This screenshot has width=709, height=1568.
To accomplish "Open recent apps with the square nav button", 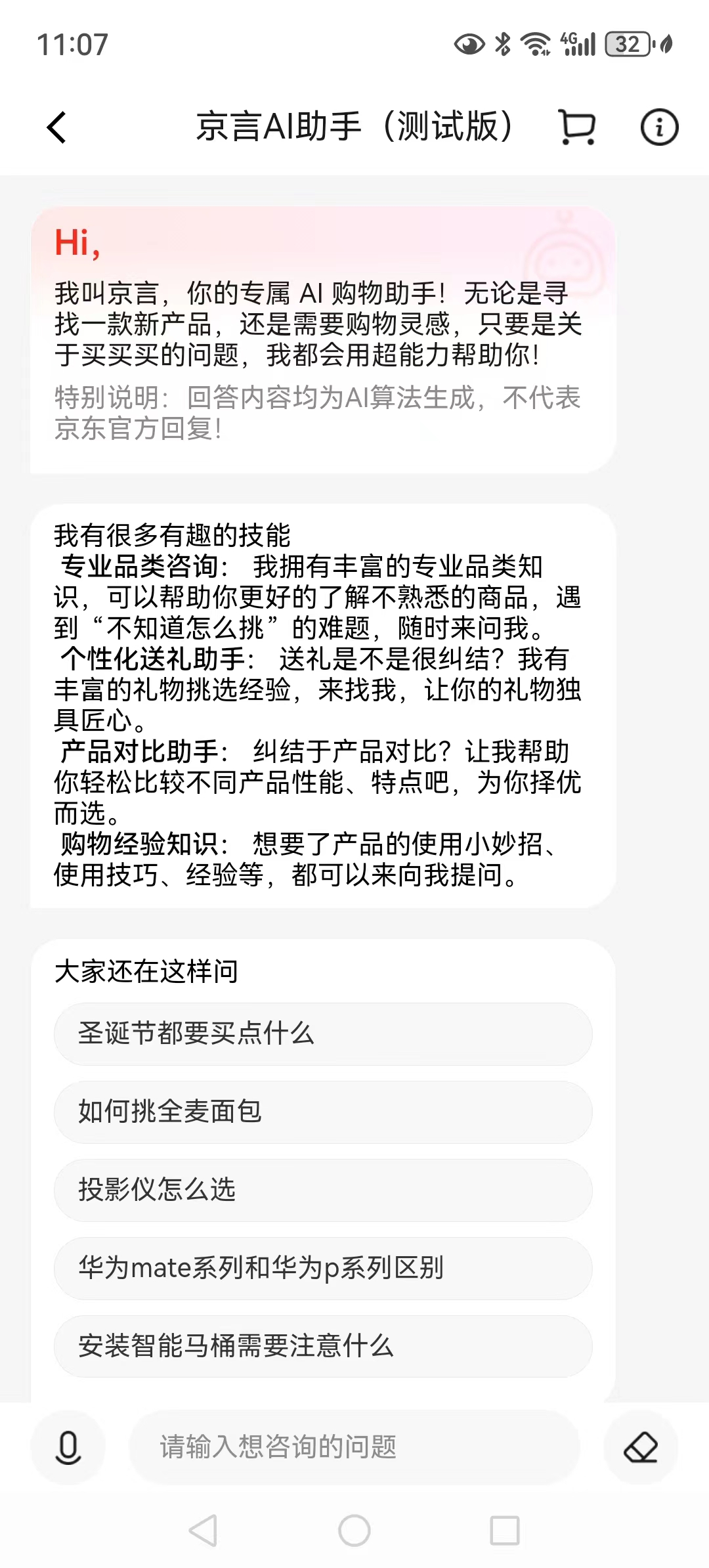I will [504, 1530].
